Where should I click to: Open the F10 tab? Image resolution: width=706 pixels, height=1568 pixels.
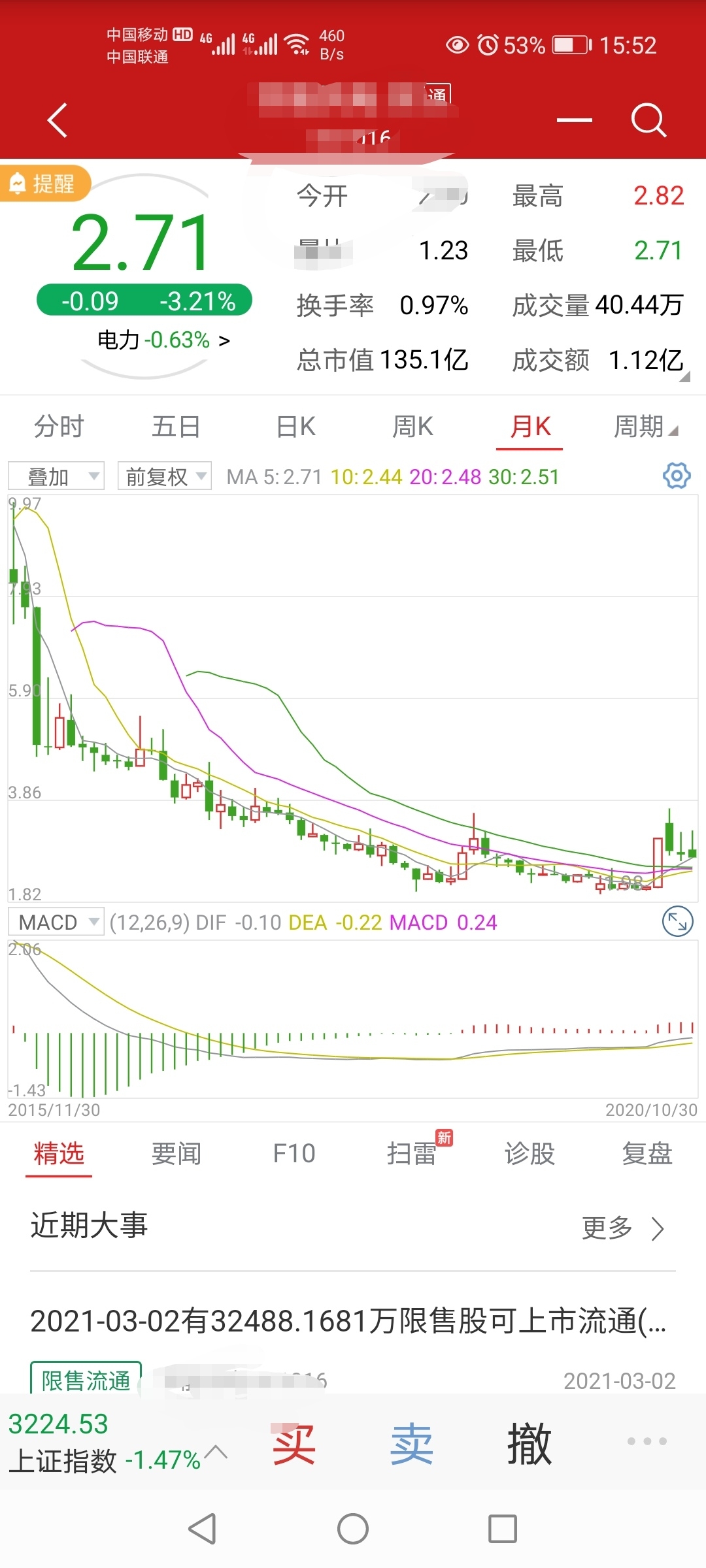point(294,1153)
